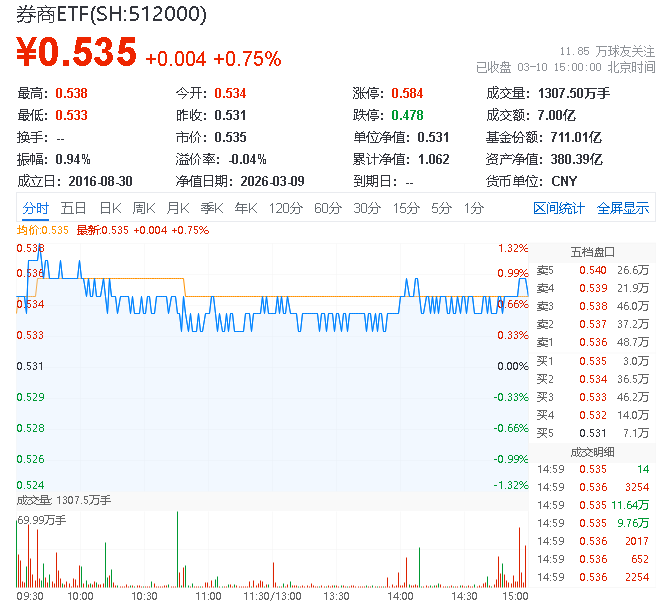
Task: Switch to the 60分 interval
Action: point(328,208)
